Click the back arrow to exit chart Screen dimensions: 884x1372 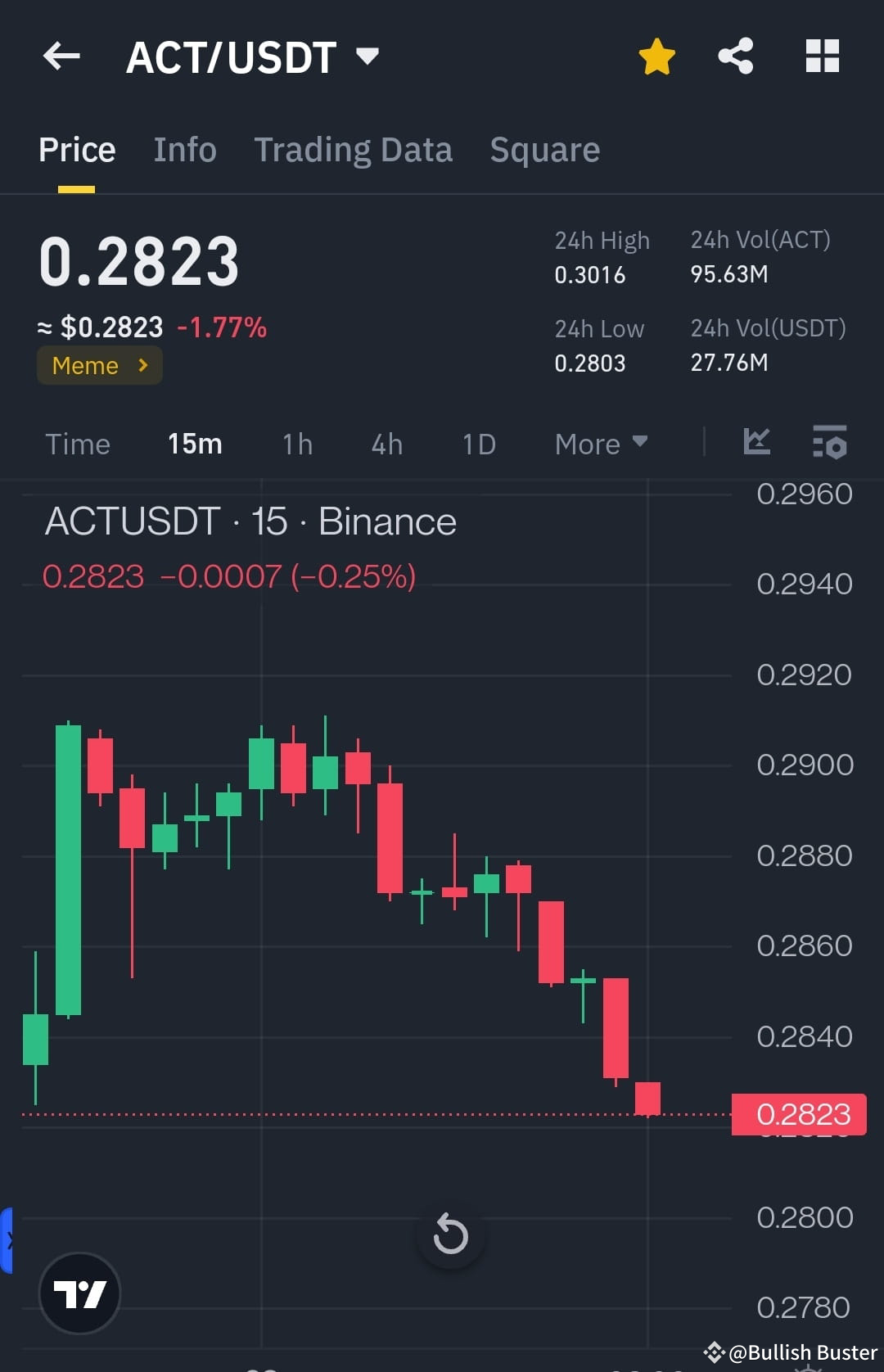coord(61,56)
